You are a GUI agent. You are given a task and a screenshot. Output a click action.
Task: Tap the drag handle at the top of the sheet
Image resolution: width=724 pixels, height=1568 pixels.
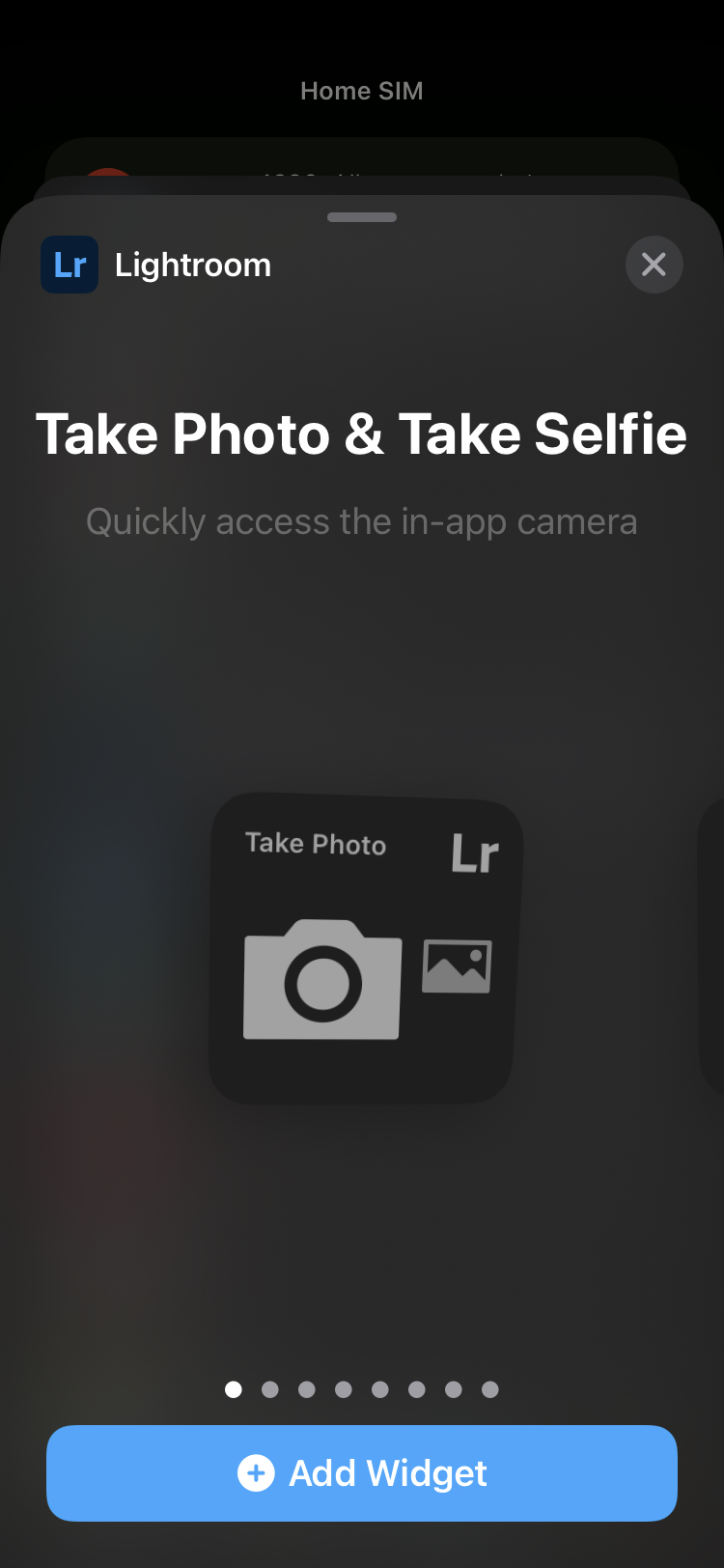(x=361, y=218)
